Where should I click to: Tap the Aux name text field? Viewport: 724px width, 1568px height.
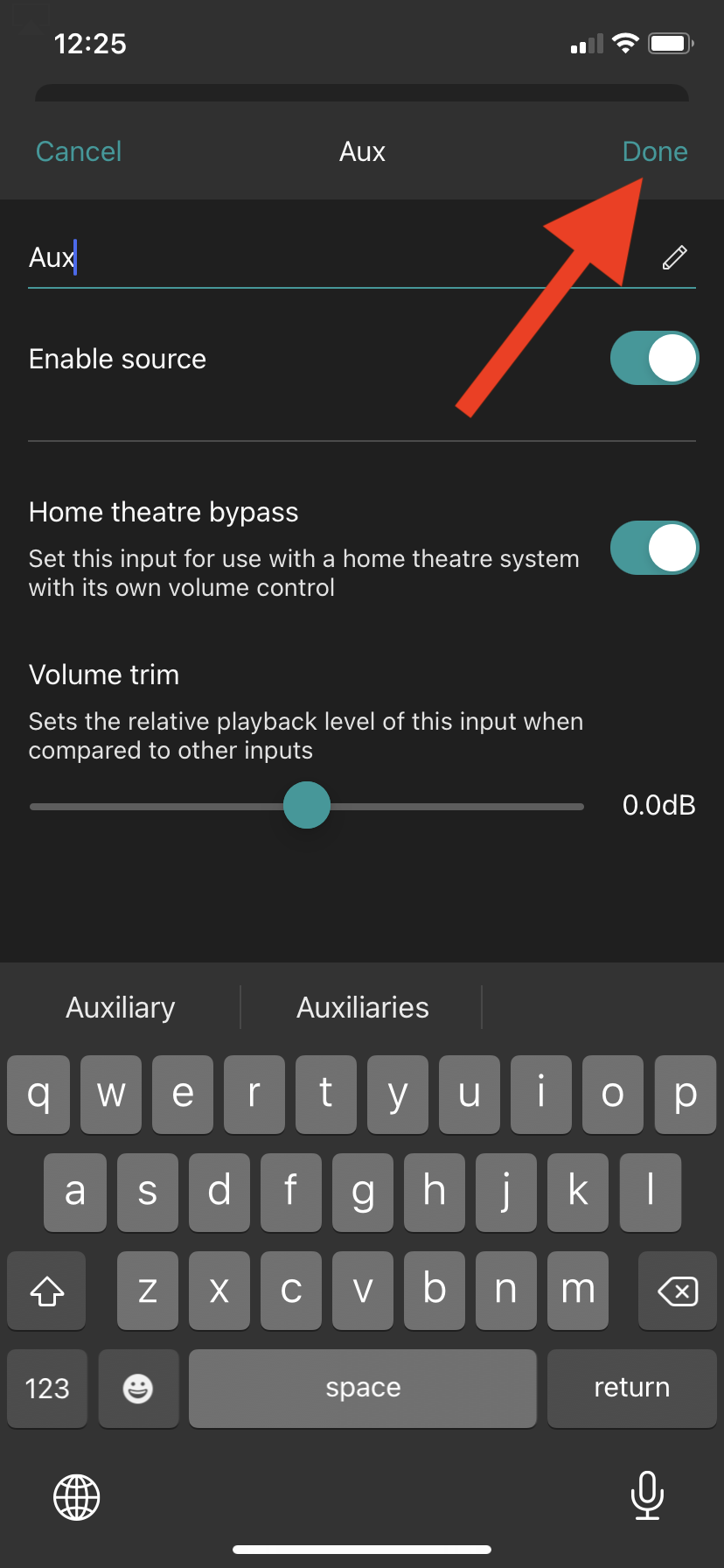point(262,256)
